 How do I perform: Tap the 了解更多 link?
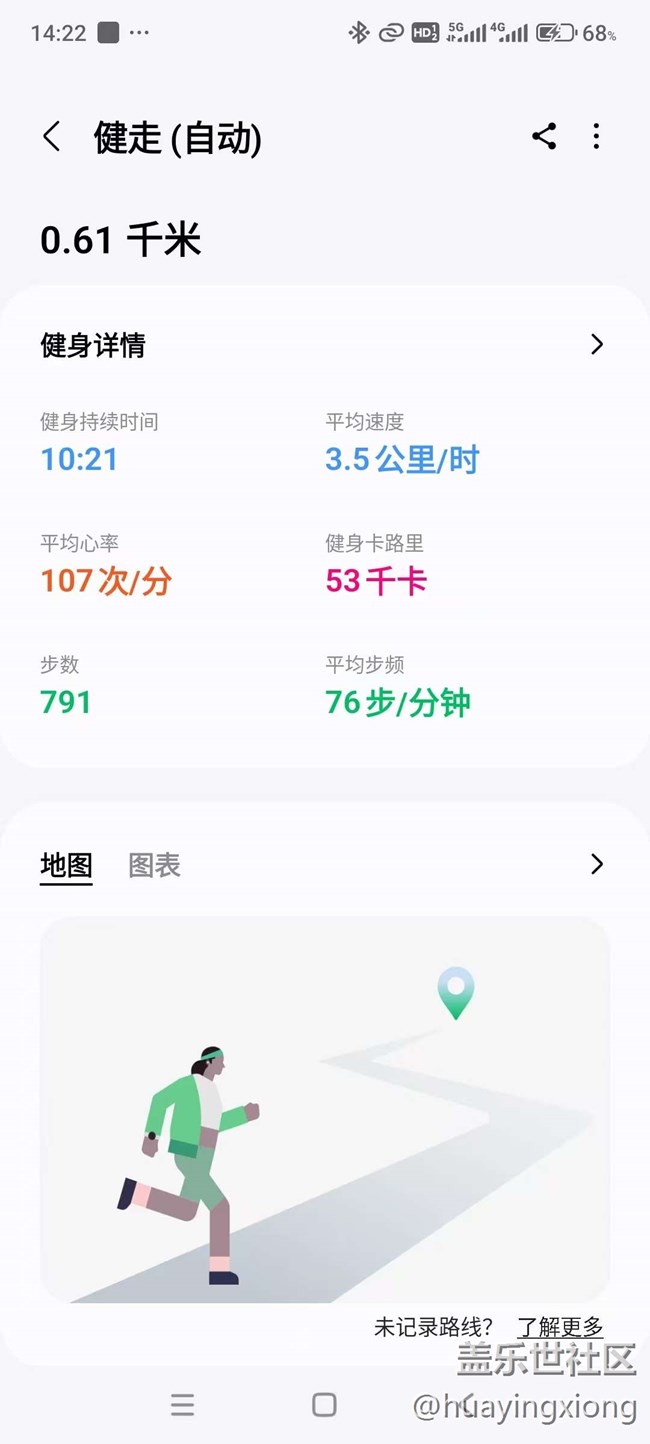[x=560, y=1327]
